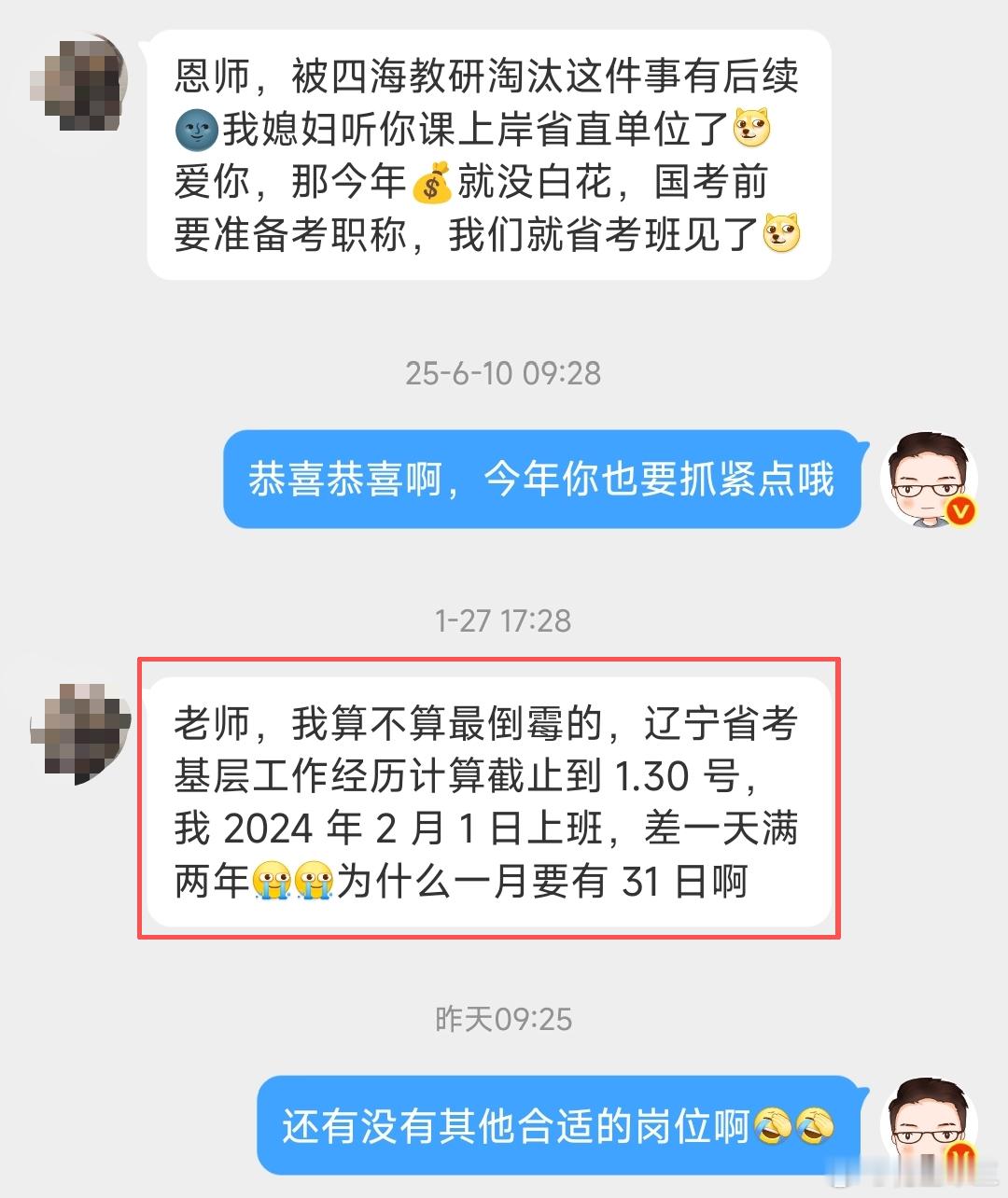Select the 1-27 17:28 timestamp
This screenshot has width=1008, height=1198.
504,619
